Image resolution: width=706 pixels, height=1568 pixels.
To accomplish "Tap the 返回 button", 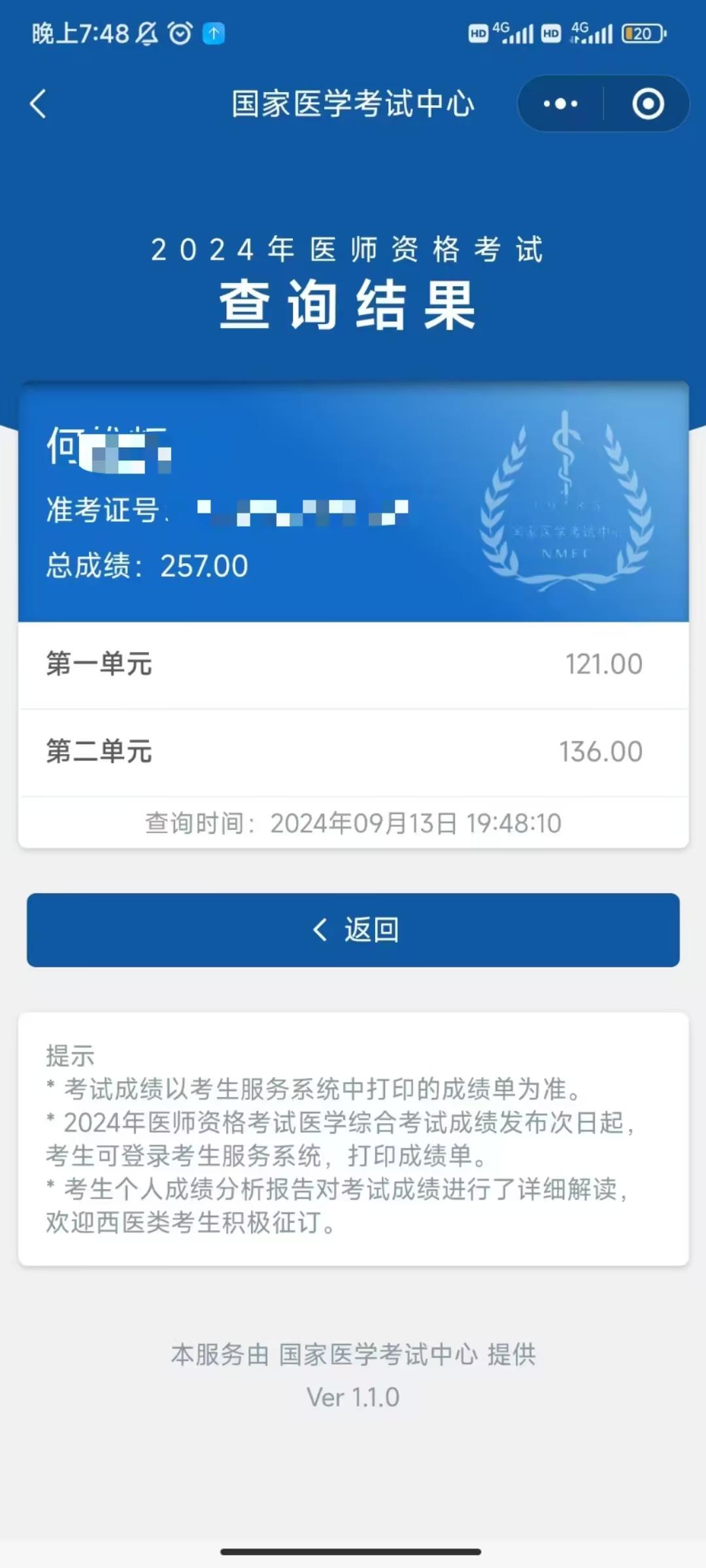I will tap(353, 930).
